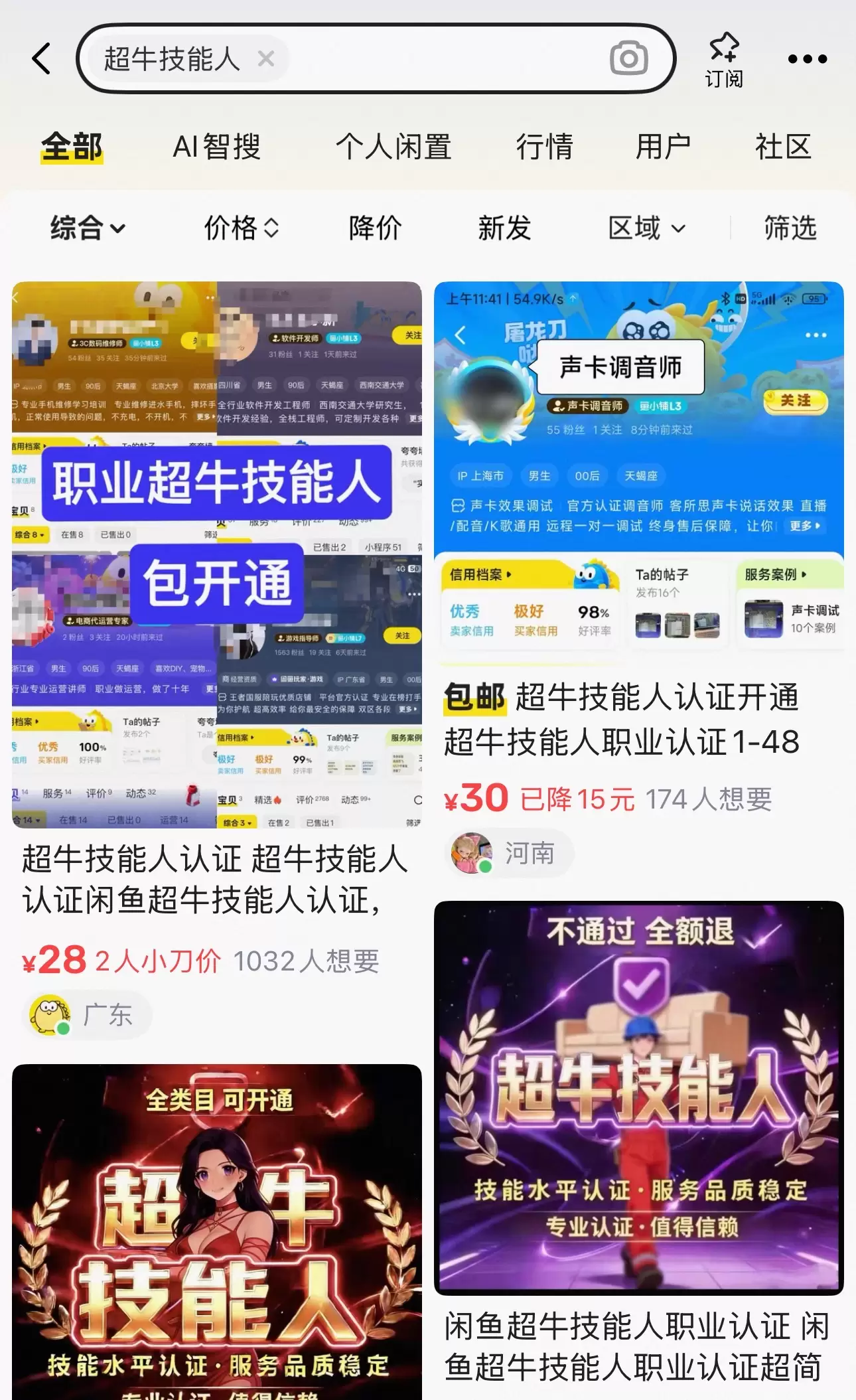Clear the search keyword with the X icon
Screen dimensions: 856x1400
pyautogui.click(x=266, y=60)
